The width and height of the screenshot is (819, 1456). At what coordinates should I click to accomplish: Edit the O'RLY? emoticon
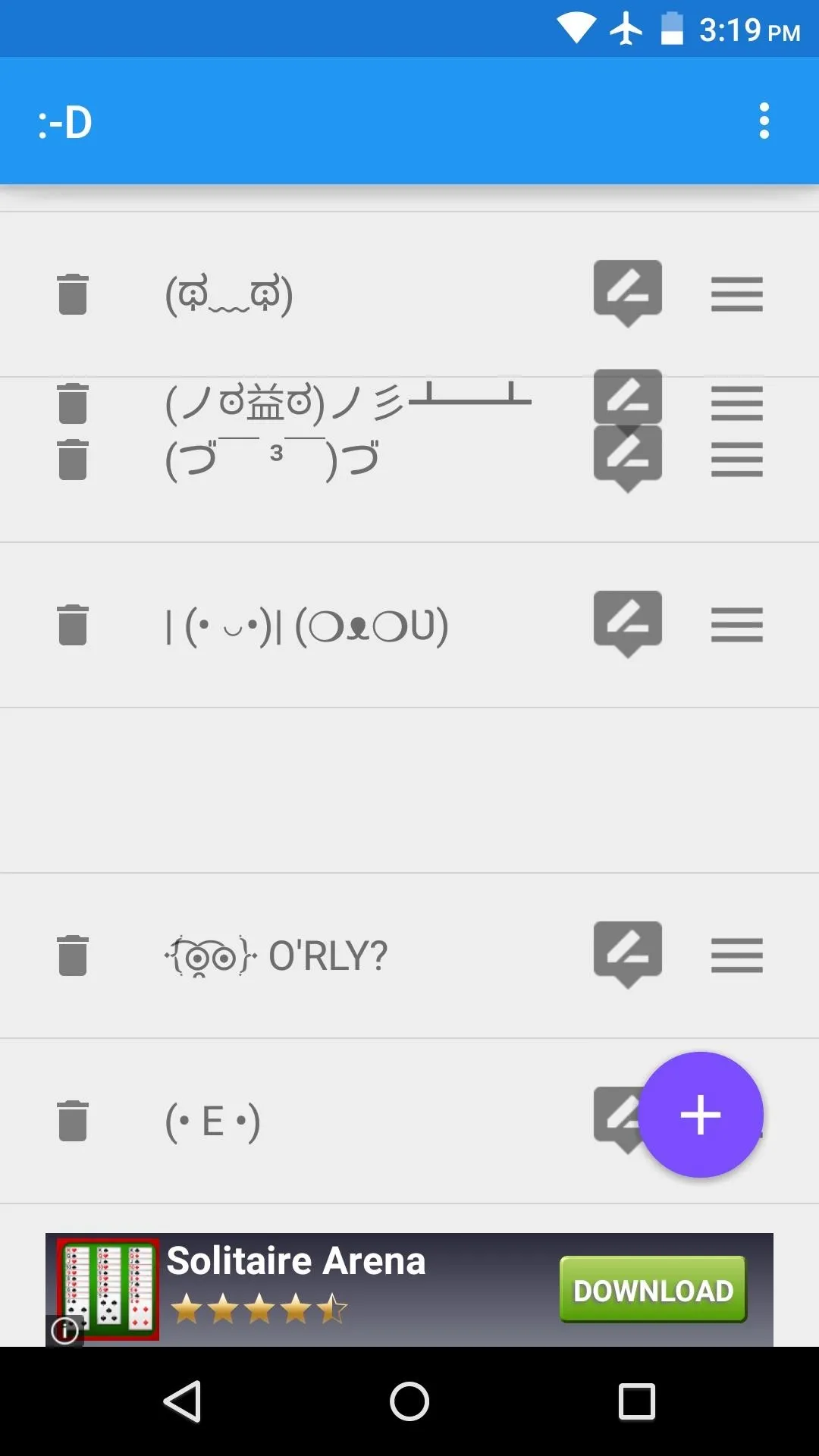628,955
